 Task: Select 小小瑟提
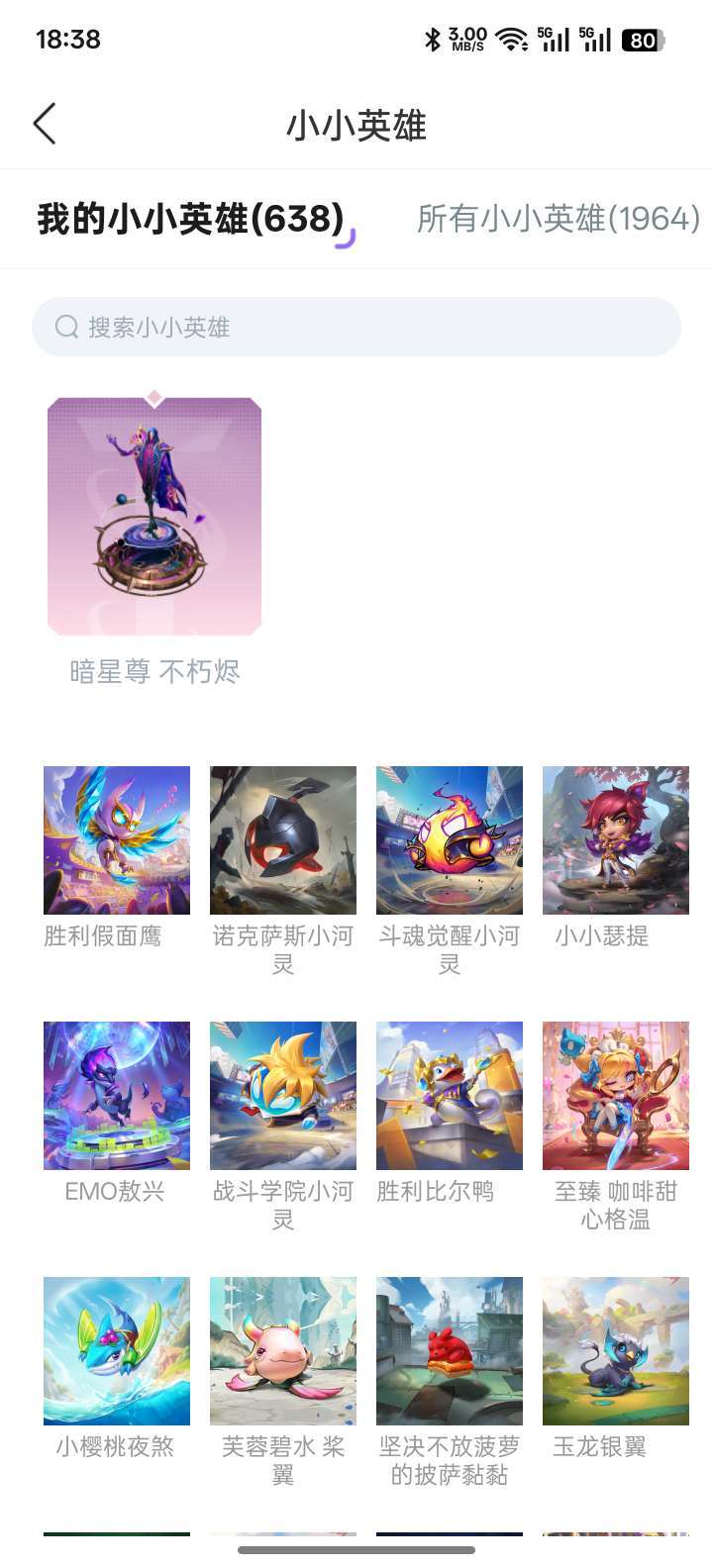tap(615, 838)
